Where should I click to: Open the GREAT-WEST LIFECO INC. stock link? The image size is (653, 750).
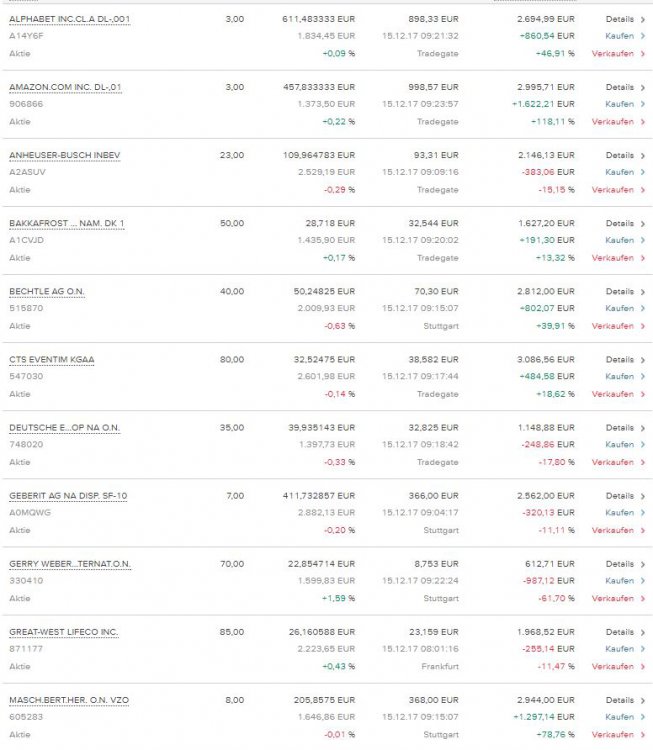point(63,632)
